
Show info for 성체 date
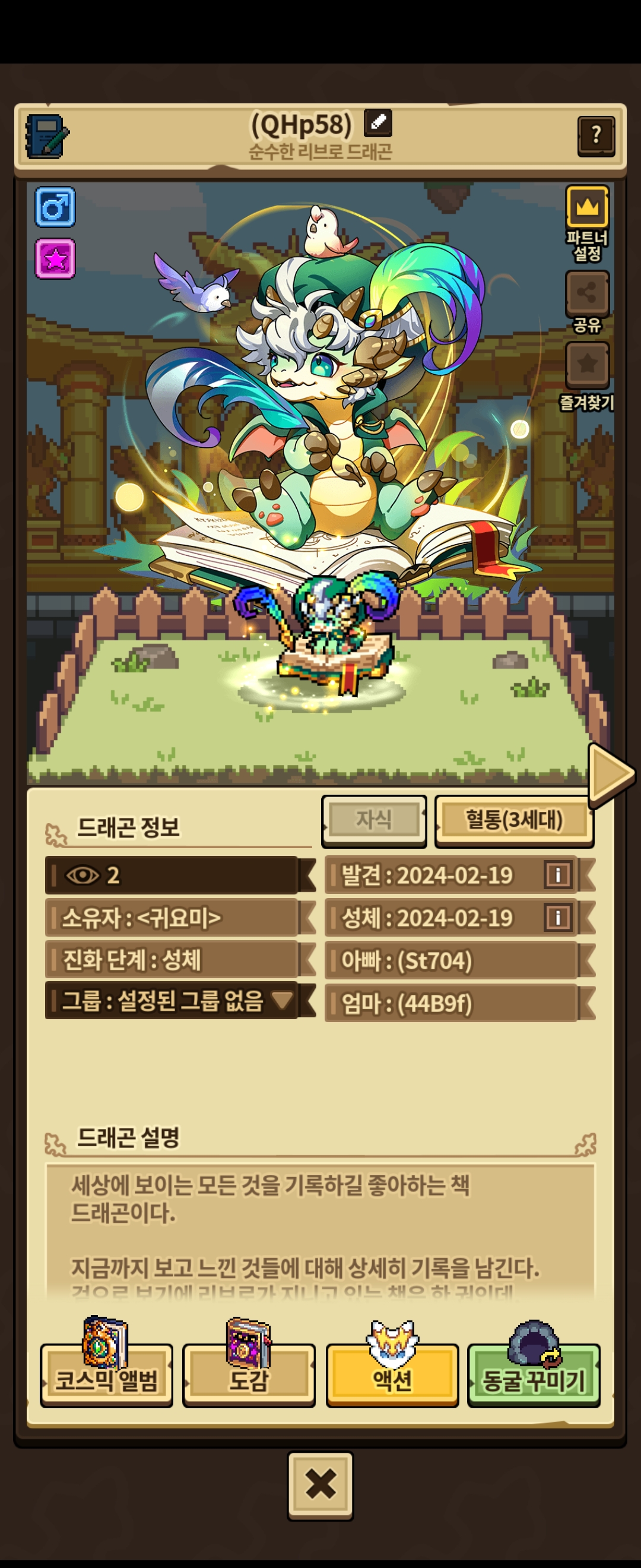click(x=557, y=917)
